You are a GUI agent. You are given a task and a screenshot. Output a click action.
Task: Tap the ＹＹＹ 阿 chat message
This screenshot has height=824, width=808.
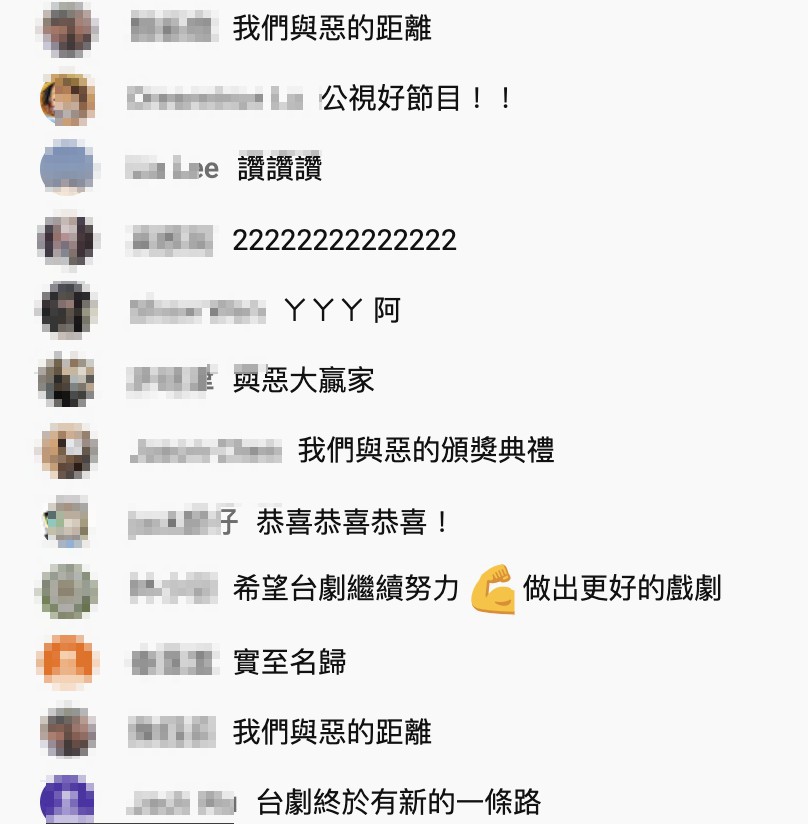point(341,311)
